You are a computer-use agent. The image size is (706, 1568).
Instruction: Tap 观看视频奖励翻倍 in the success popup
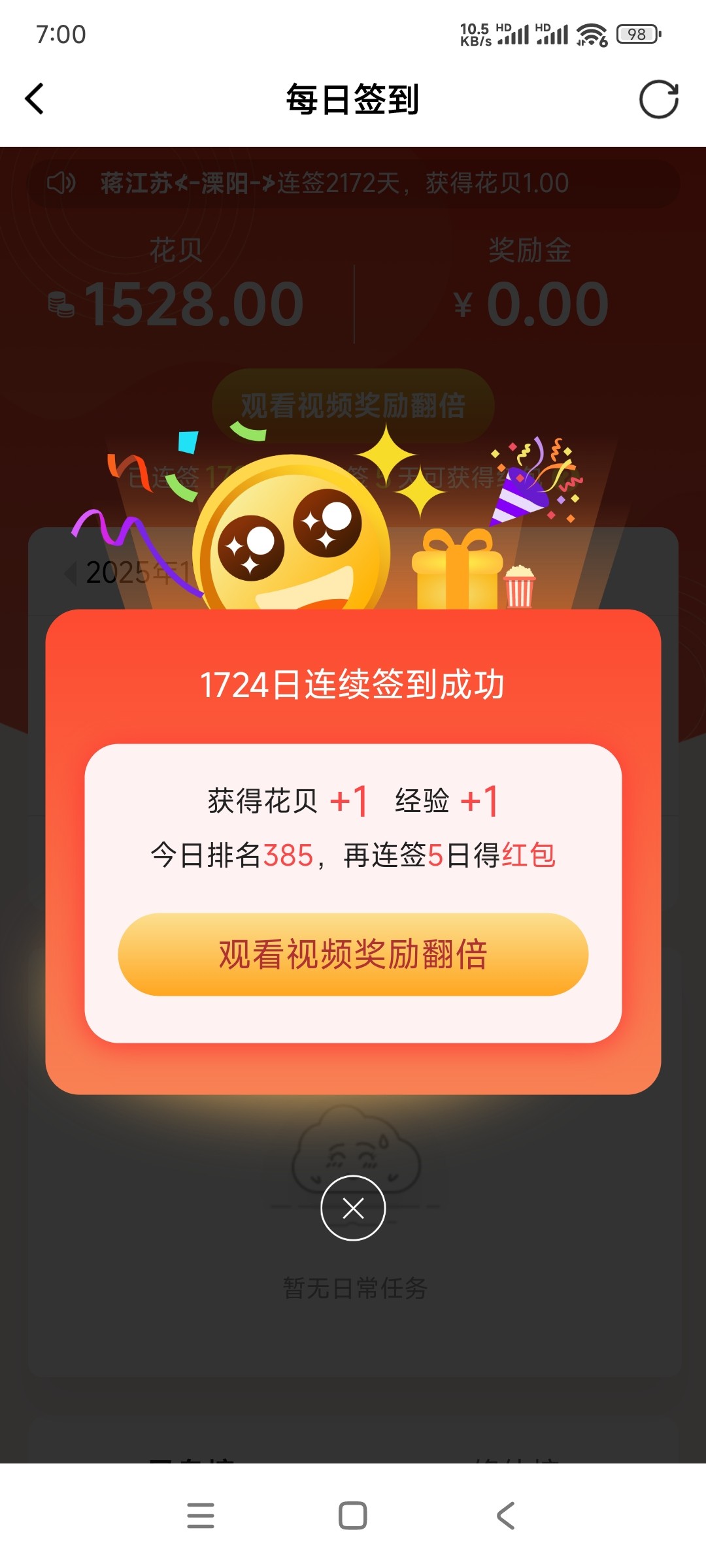[x=353, y=955]
